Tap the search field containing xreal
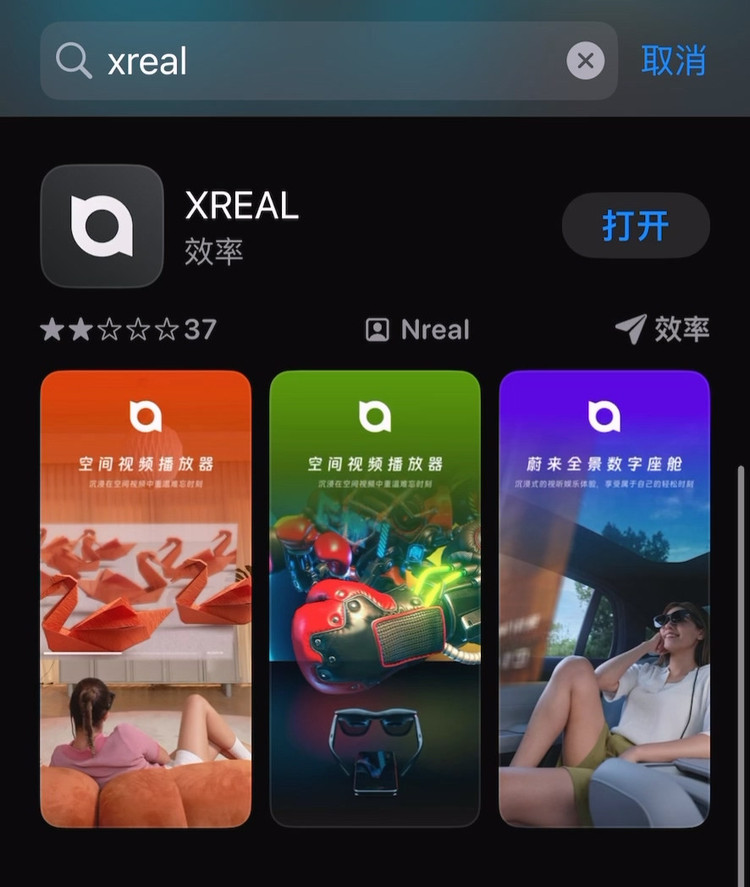The height and width of the screenshot is (887, 750). 320,62
